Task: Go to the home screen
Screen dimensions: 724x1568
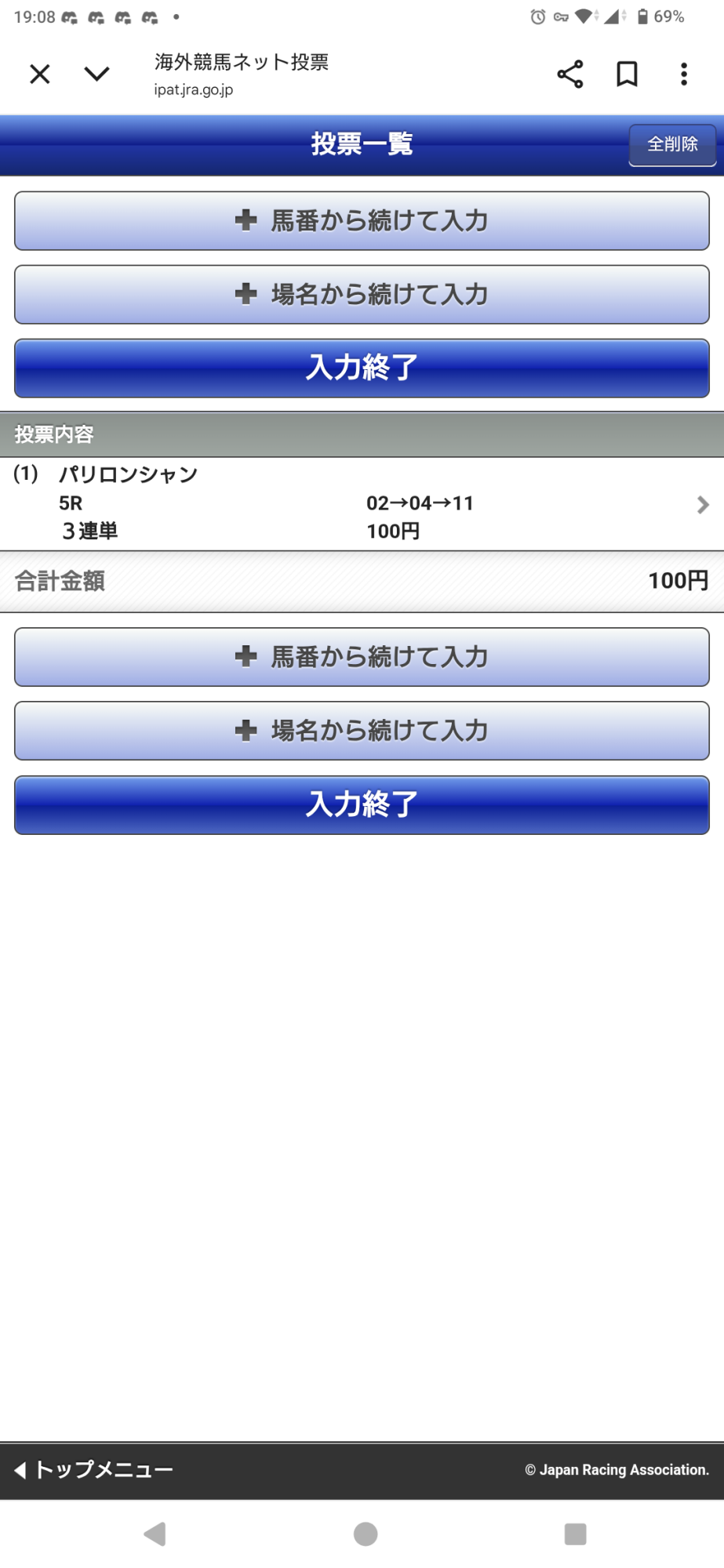Action: [x=366, y=1534]
